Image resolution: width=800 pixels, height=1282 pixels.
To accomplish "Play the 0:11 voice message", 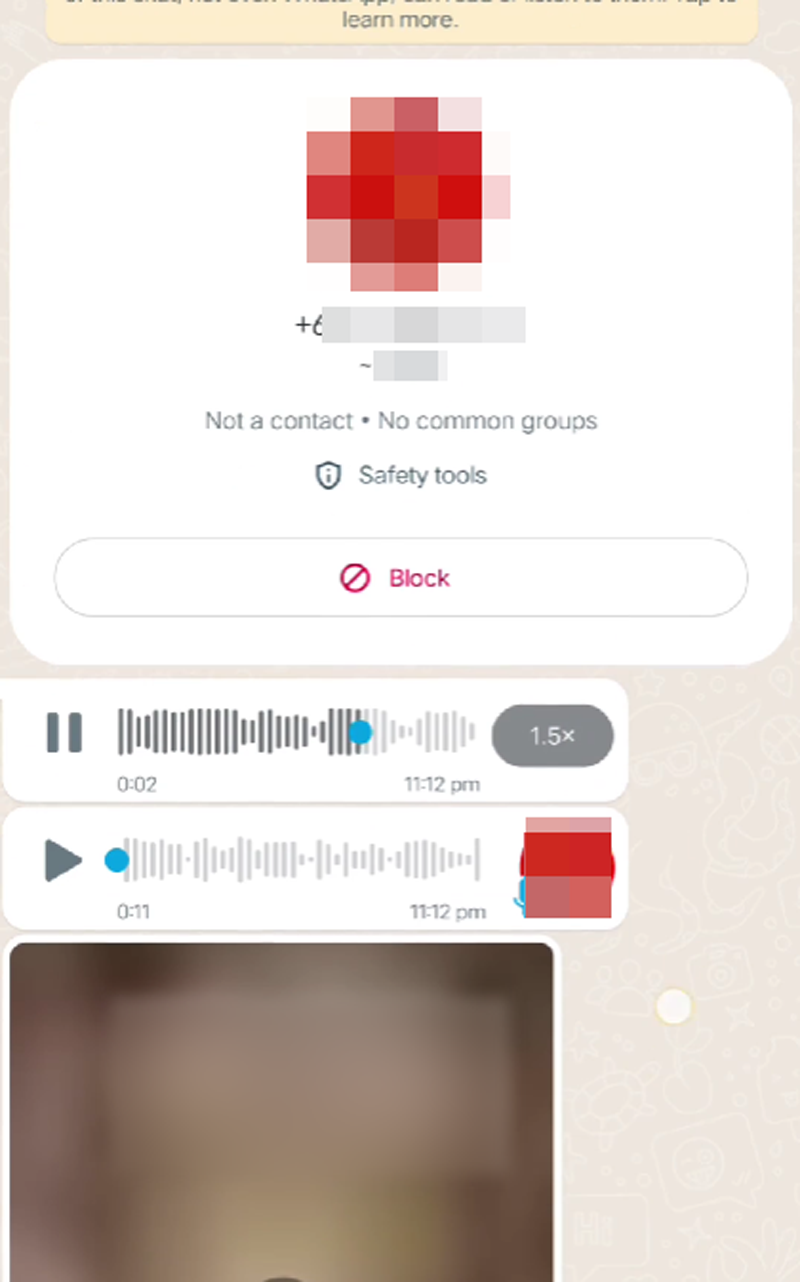I will coord(63,860).
